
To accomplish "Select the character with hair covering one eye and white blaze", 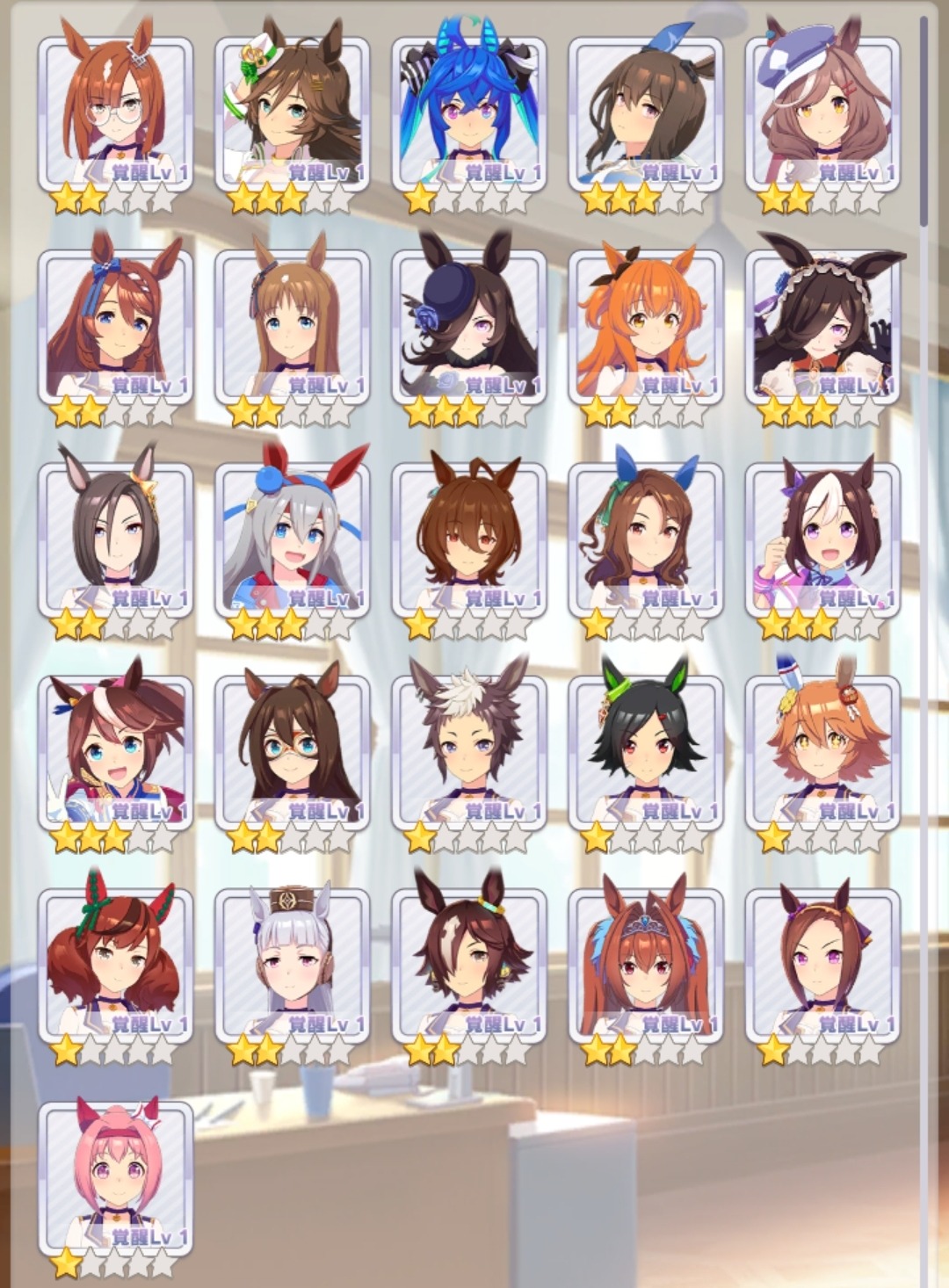I will point(468,966).
